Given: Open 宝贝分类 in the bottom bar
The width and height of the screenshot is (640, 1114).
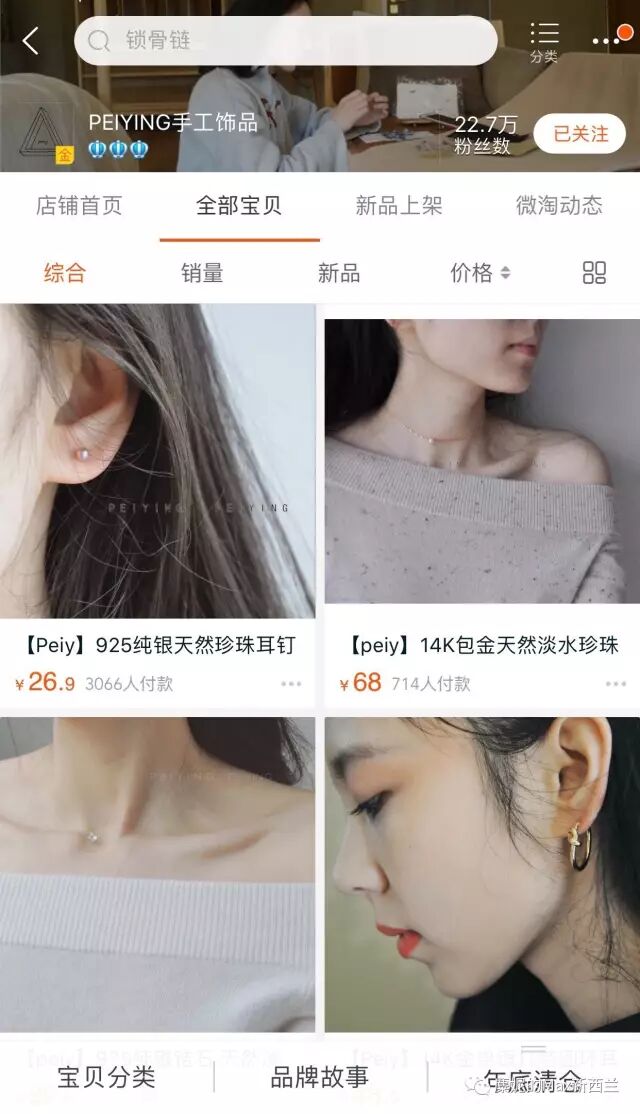Looking at the screenshot, I should click(x=106, y=1078).
